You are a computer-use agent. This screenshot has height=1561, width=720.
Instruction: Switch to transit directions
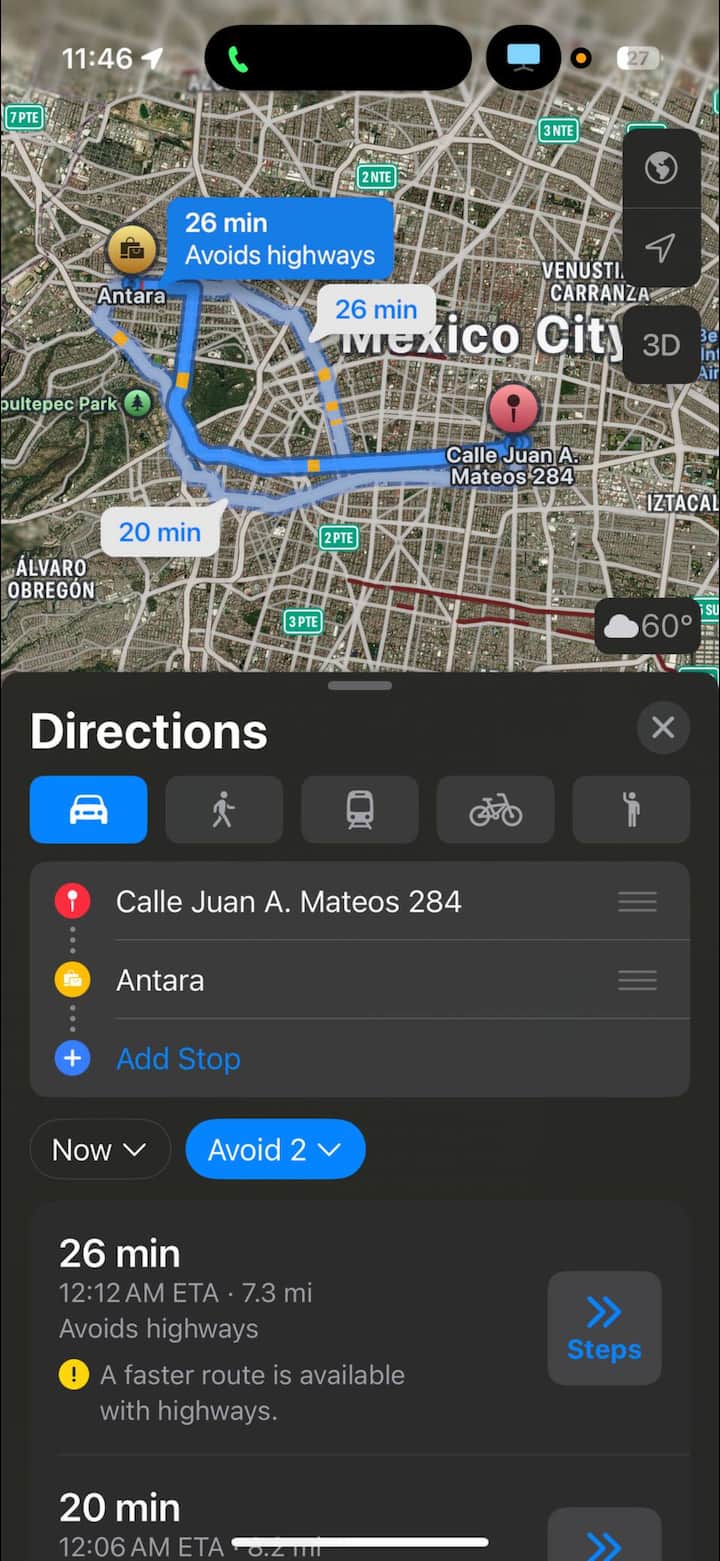tap(360, 810)
